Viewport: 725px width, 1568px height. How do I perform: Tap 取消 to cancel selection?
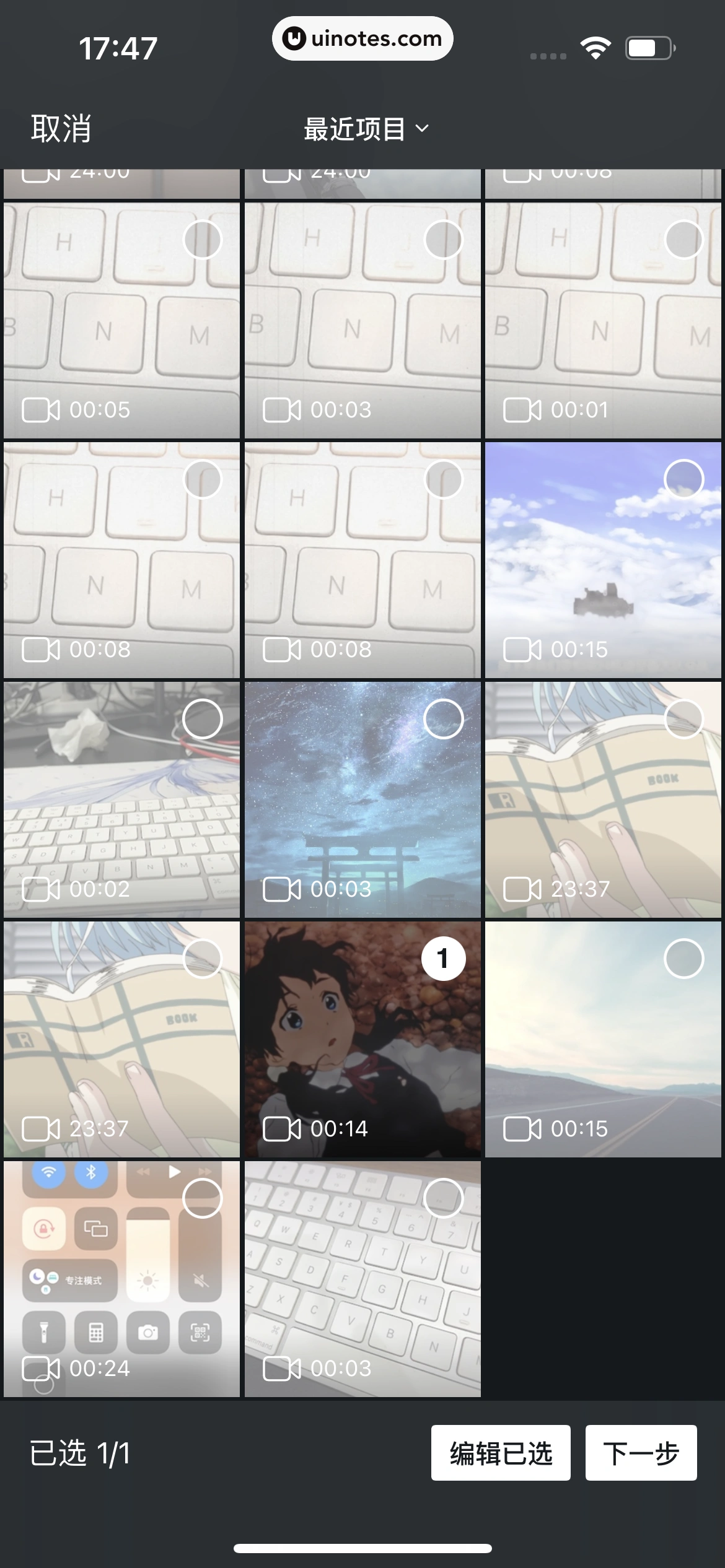pyautogui.click(x=61, y=129)
